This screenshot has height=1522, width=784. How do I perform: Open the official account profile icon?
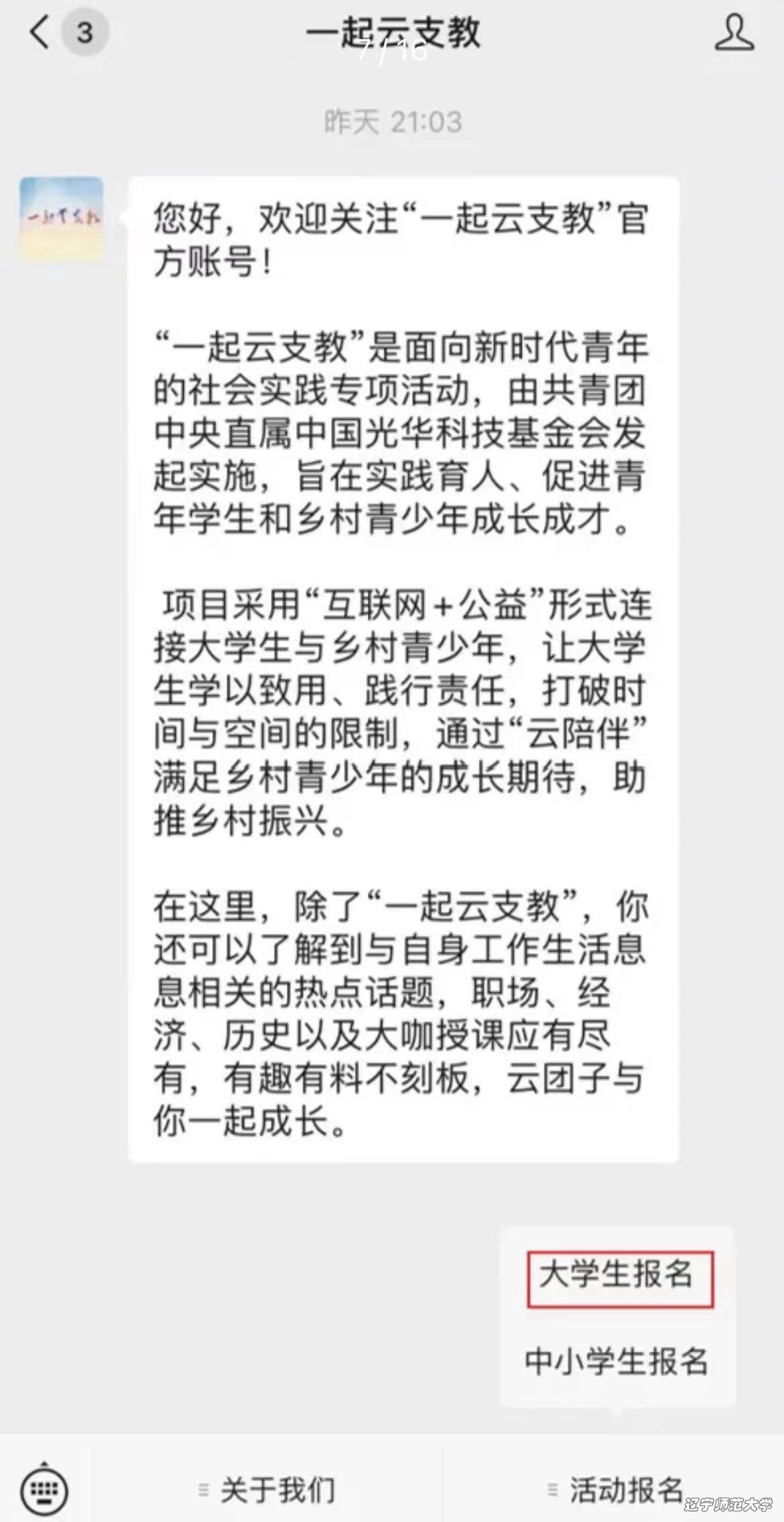(x=734, y=32)
